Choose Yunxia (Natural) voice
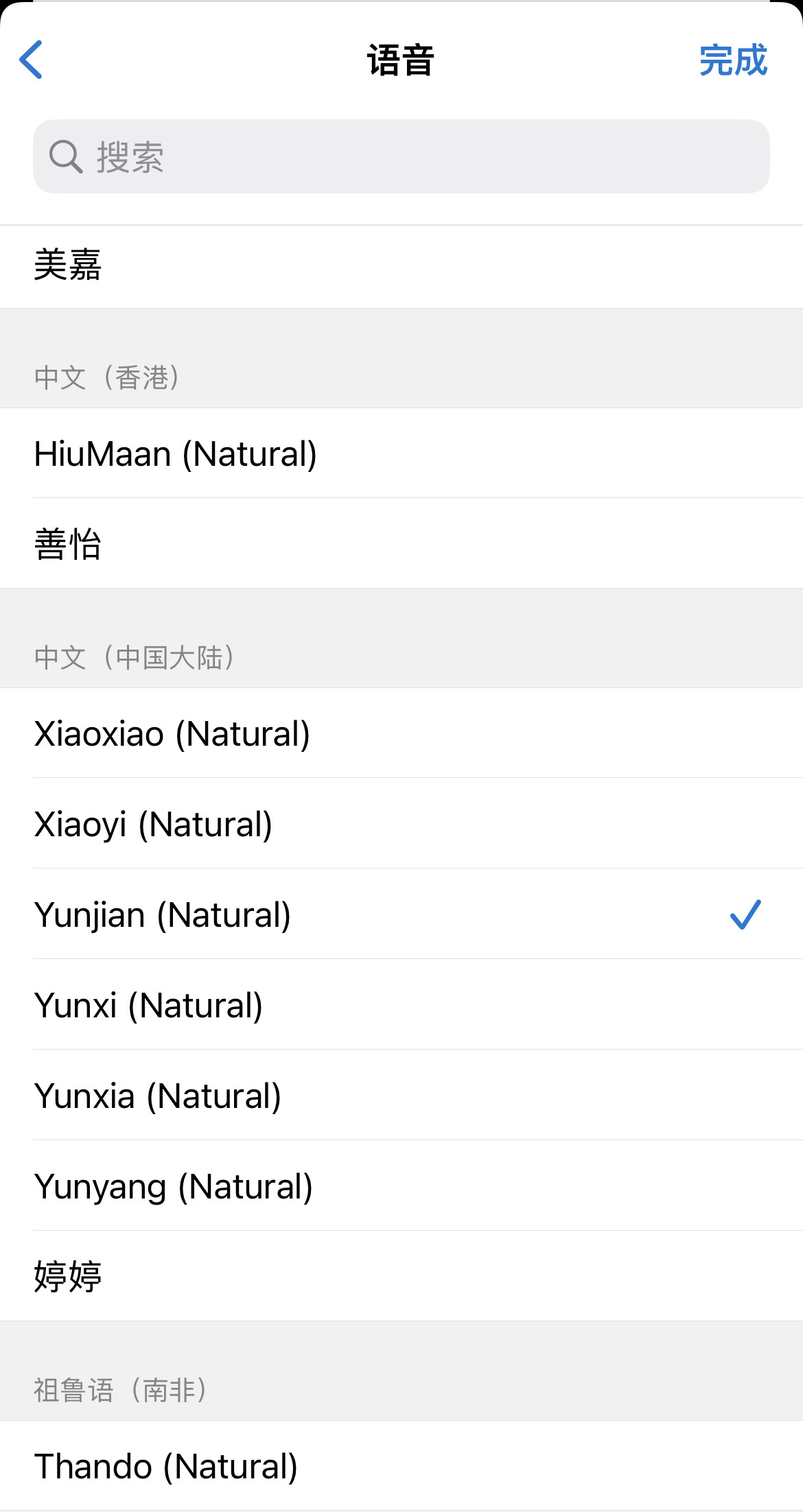The width and height of the screenshot is (803, 1512). click(401, 1096)
